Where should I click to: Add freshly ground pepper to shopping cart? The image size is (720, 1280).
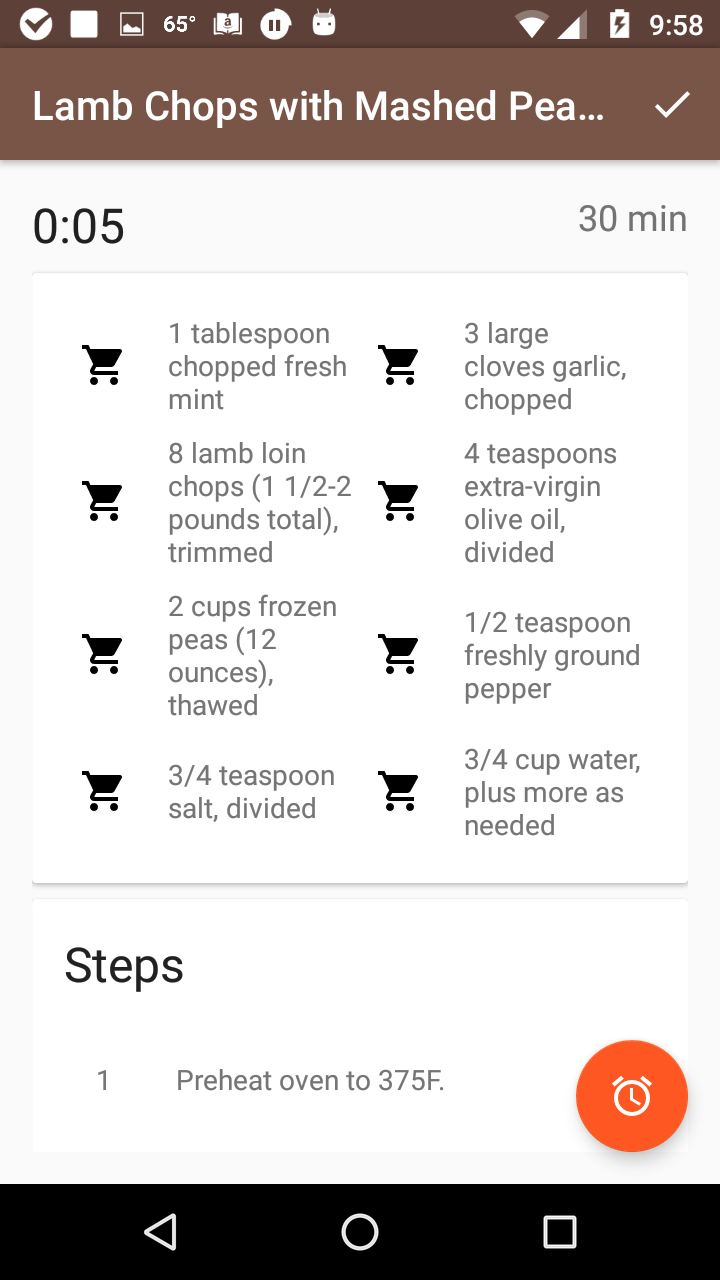399,655
